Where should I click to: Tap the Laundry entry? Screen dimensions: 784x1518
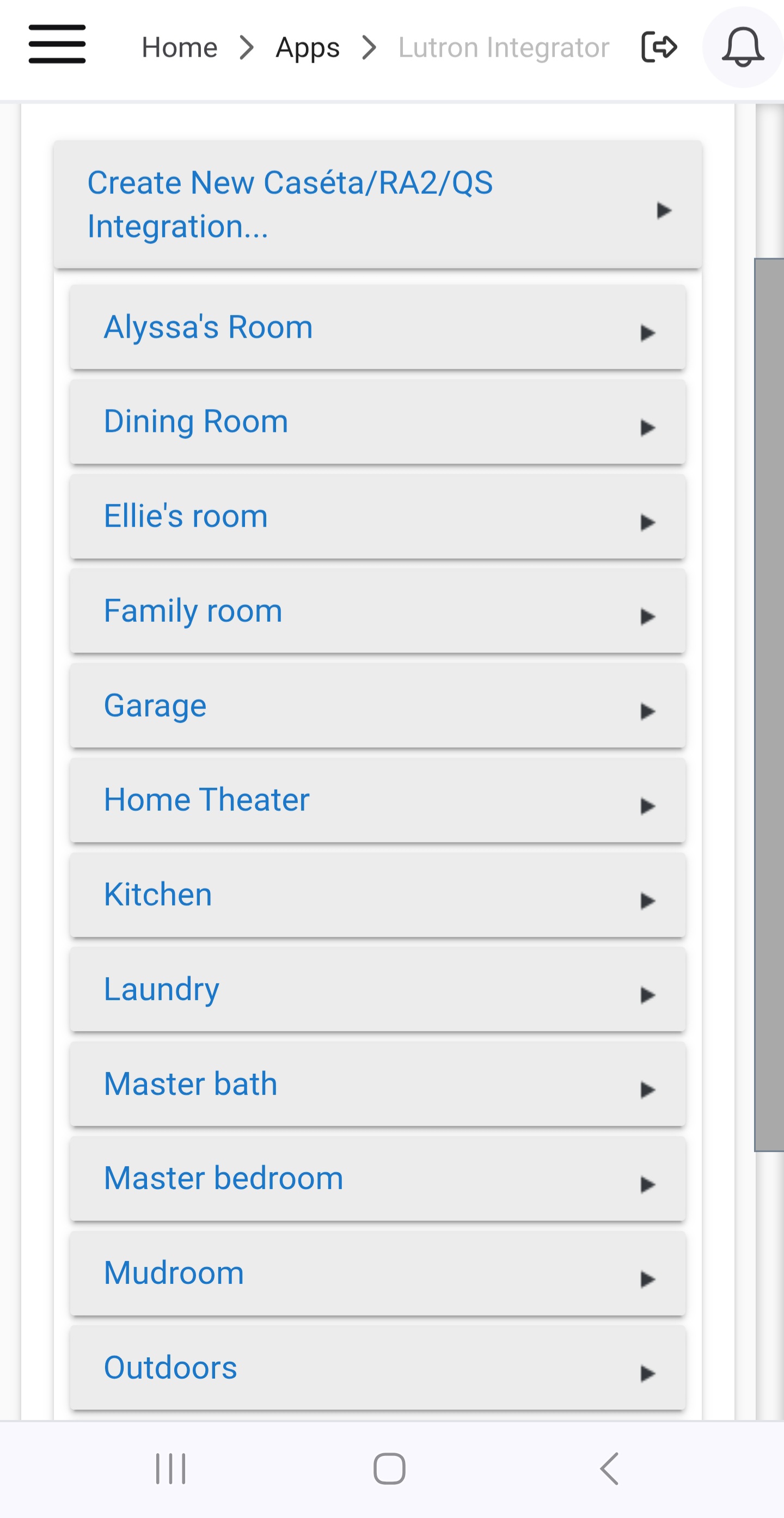(x=377, y=989)
